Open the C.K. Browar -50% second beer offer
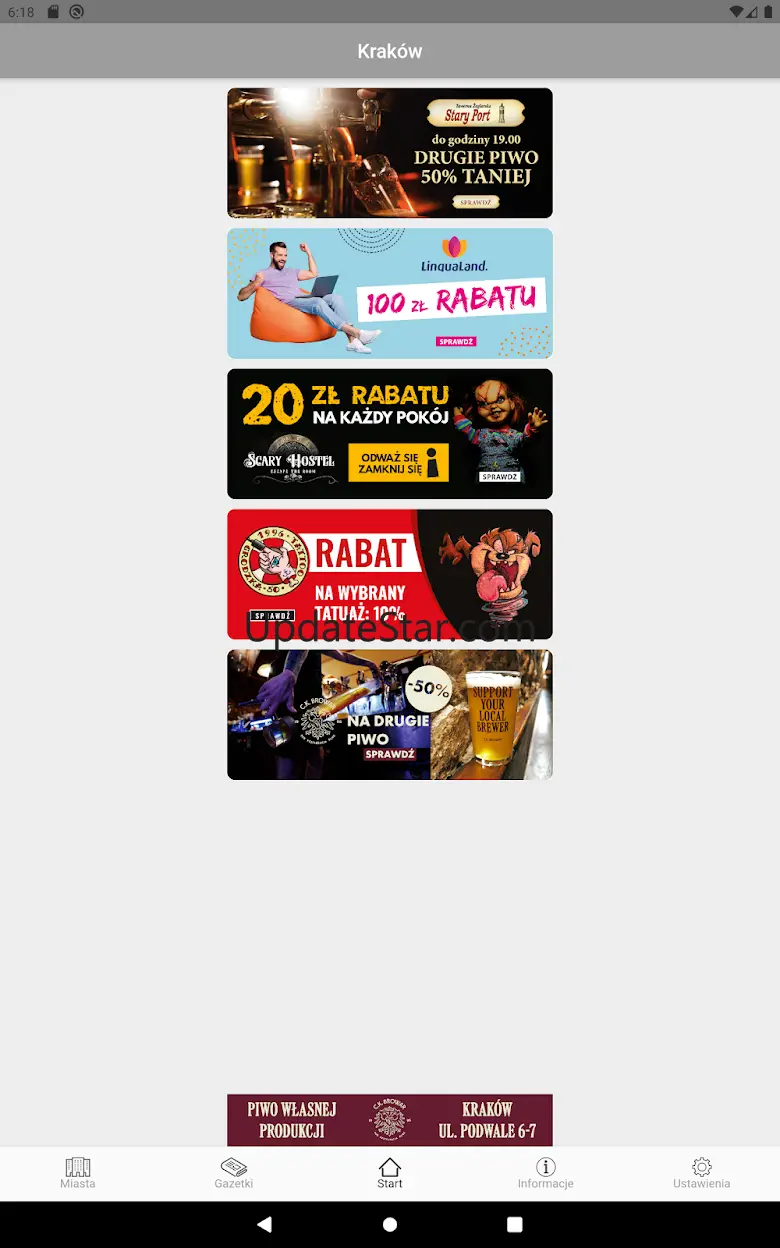Viewport: 780px width, 1248px height. click(390, 715)
